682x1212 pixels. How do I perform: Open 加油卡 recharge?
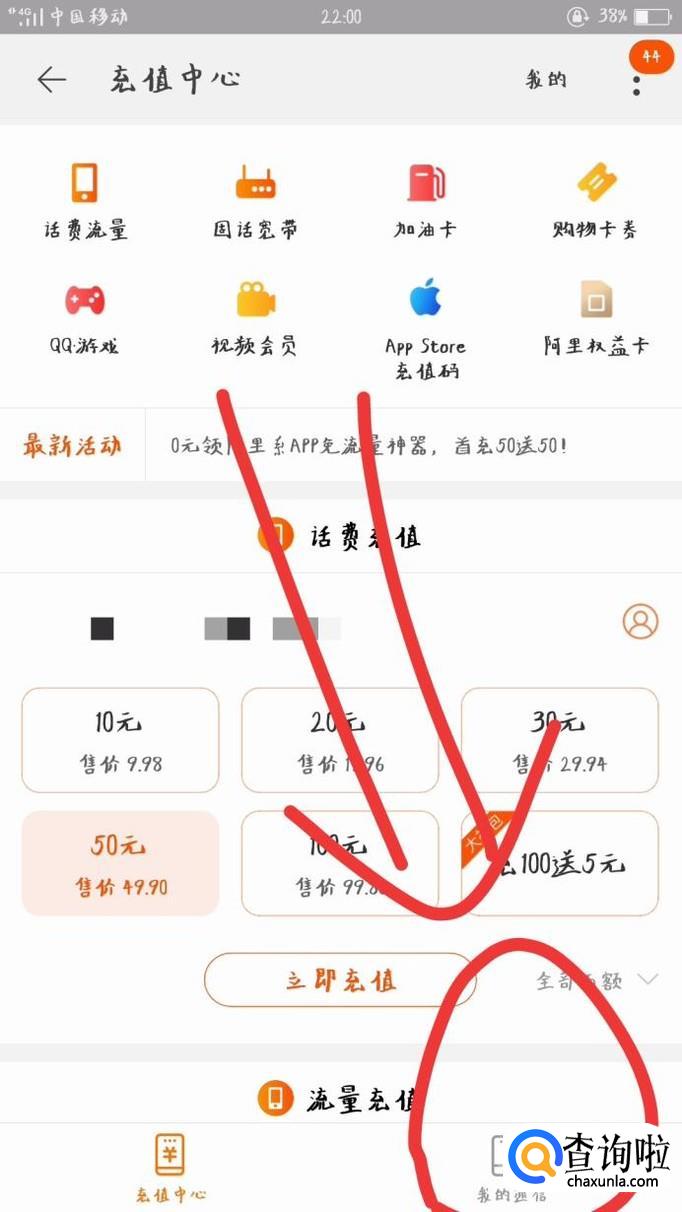point(425,201)
